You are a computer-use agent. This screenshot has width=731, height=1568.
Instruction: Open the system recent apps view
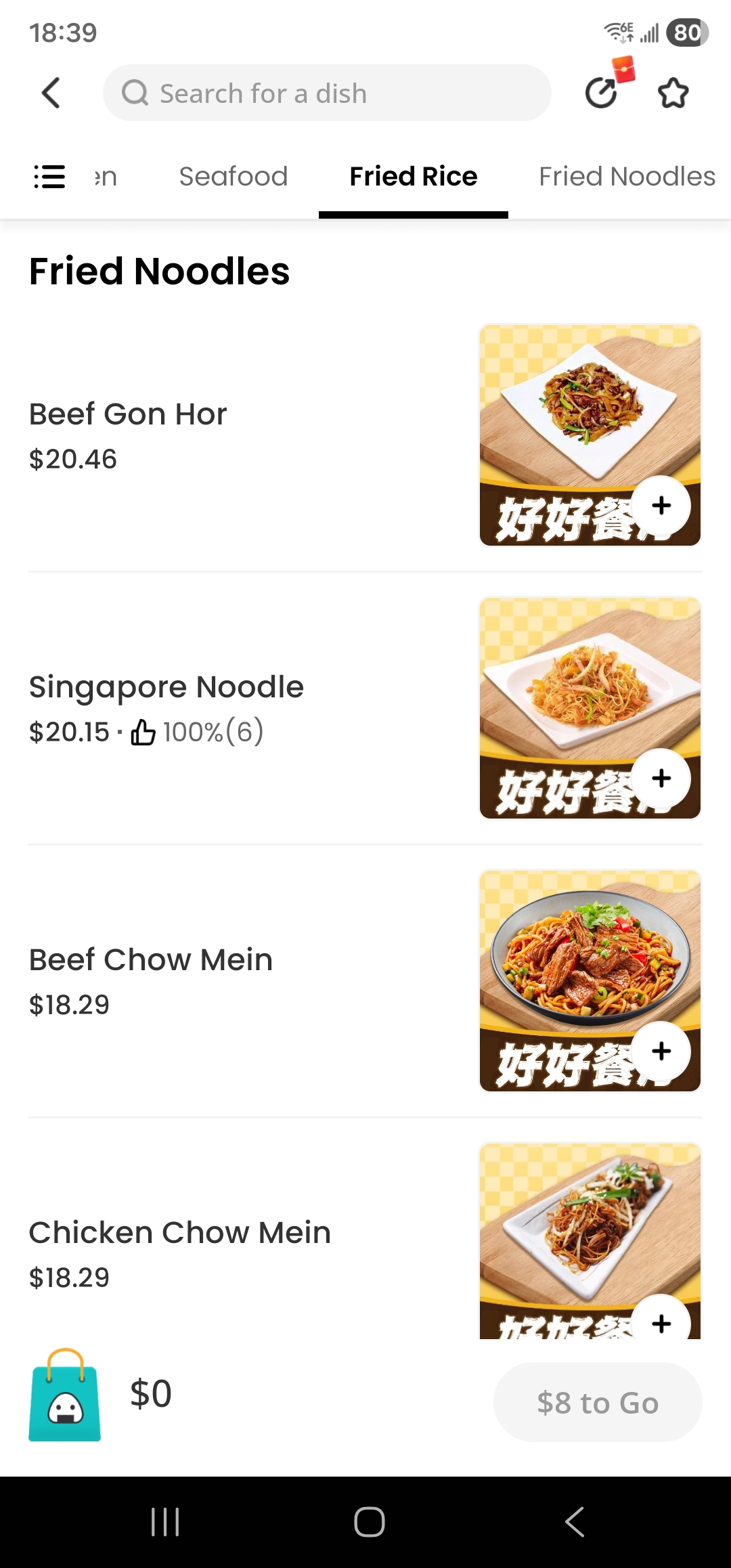(165, 1522)
